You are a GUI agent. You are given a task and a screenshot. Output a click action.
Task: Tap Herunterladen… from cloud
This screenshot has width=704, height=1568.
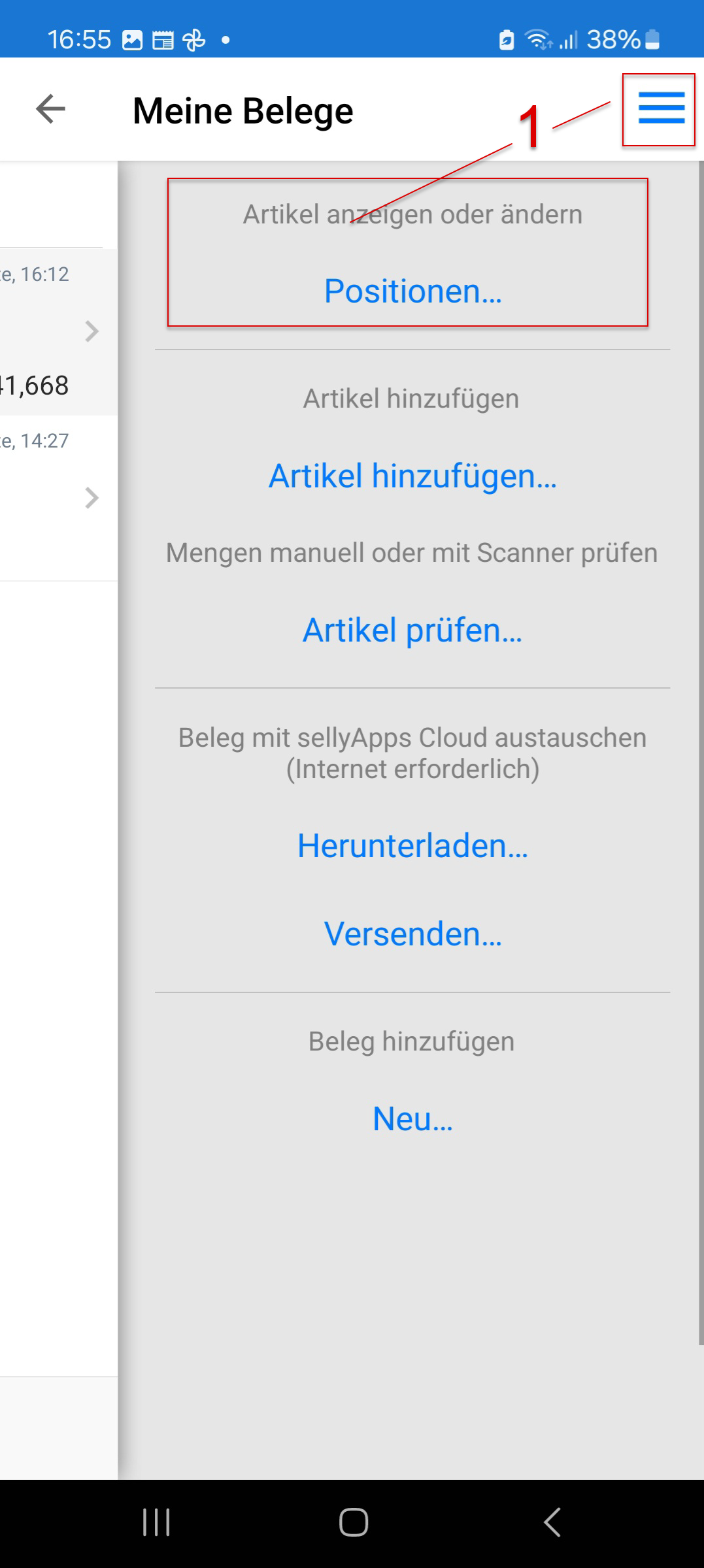(412, 846)
